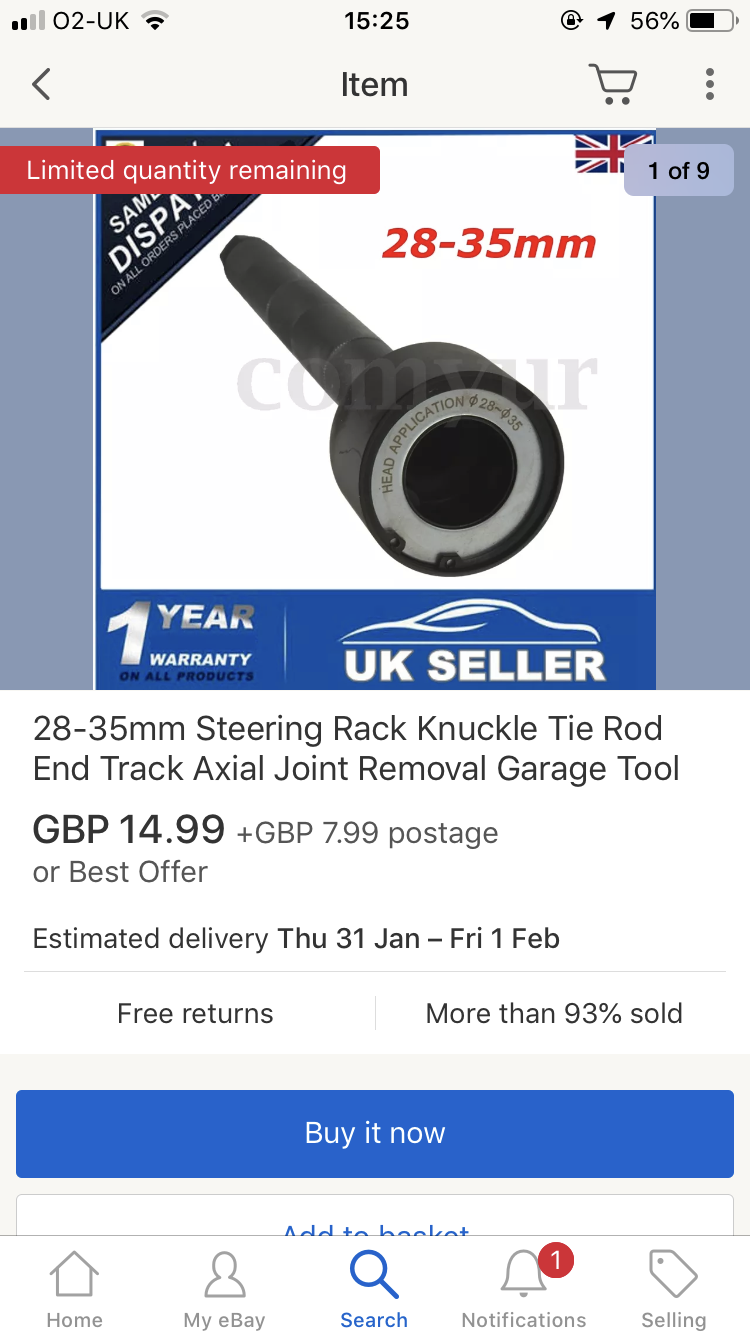
Task: Go to the Home tab
Action: tap(75, 1290)
